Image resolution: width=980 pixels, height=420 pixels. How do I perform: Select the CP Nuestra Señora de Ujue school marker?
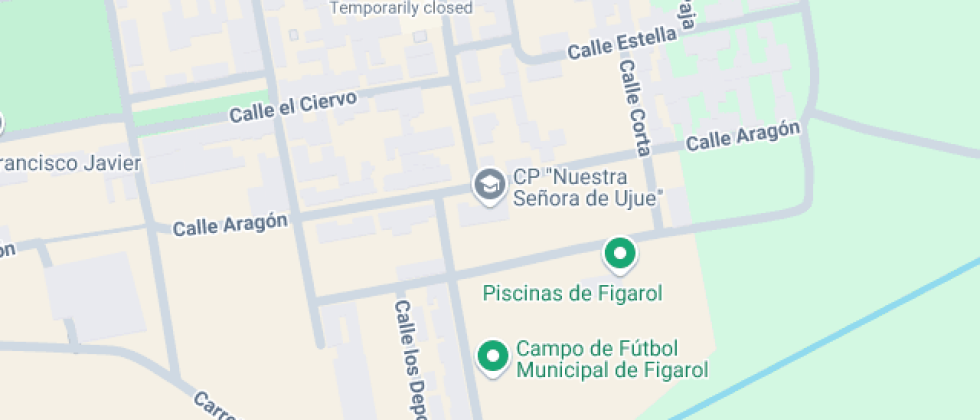click(x=489, y=185)
